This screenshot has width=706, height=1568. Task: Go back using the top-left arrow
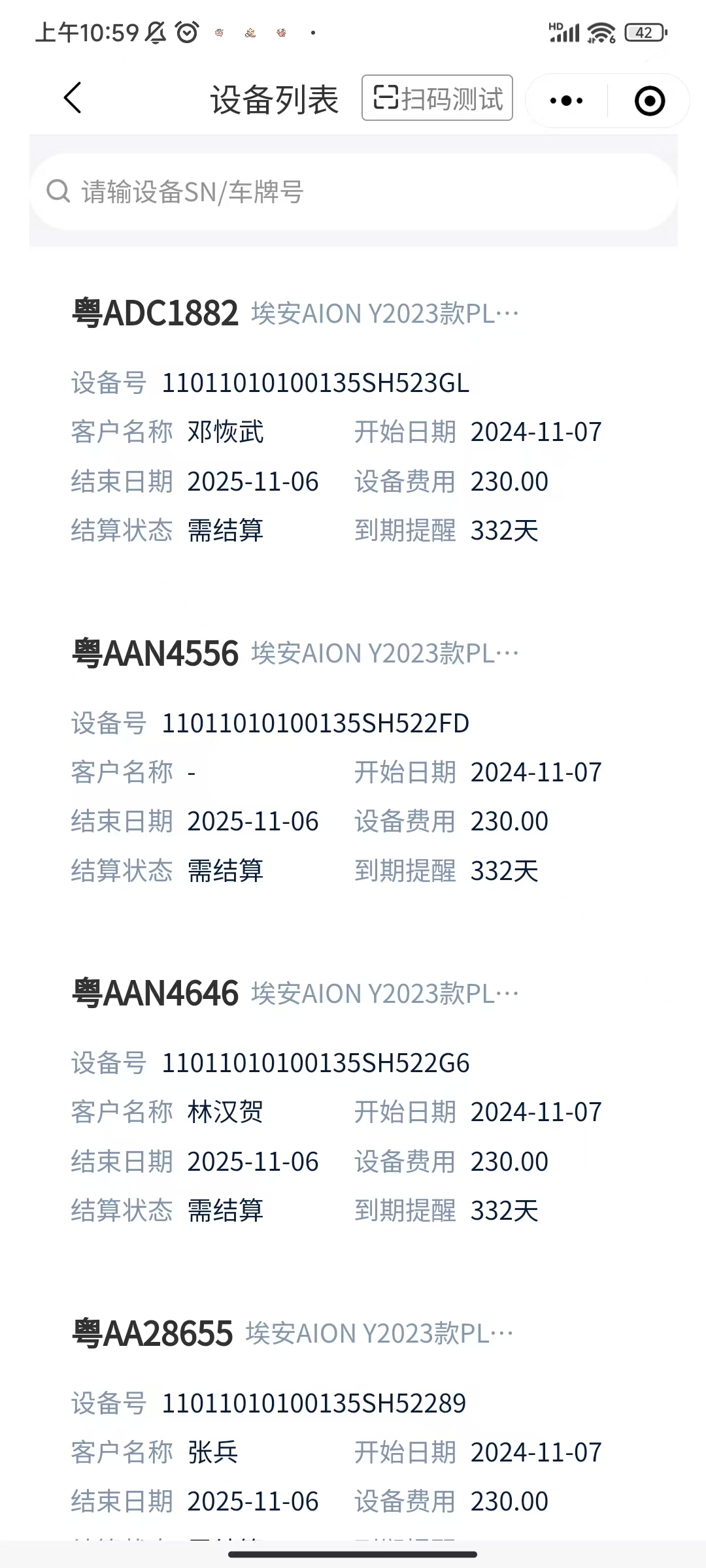click(x=73, y=99)
